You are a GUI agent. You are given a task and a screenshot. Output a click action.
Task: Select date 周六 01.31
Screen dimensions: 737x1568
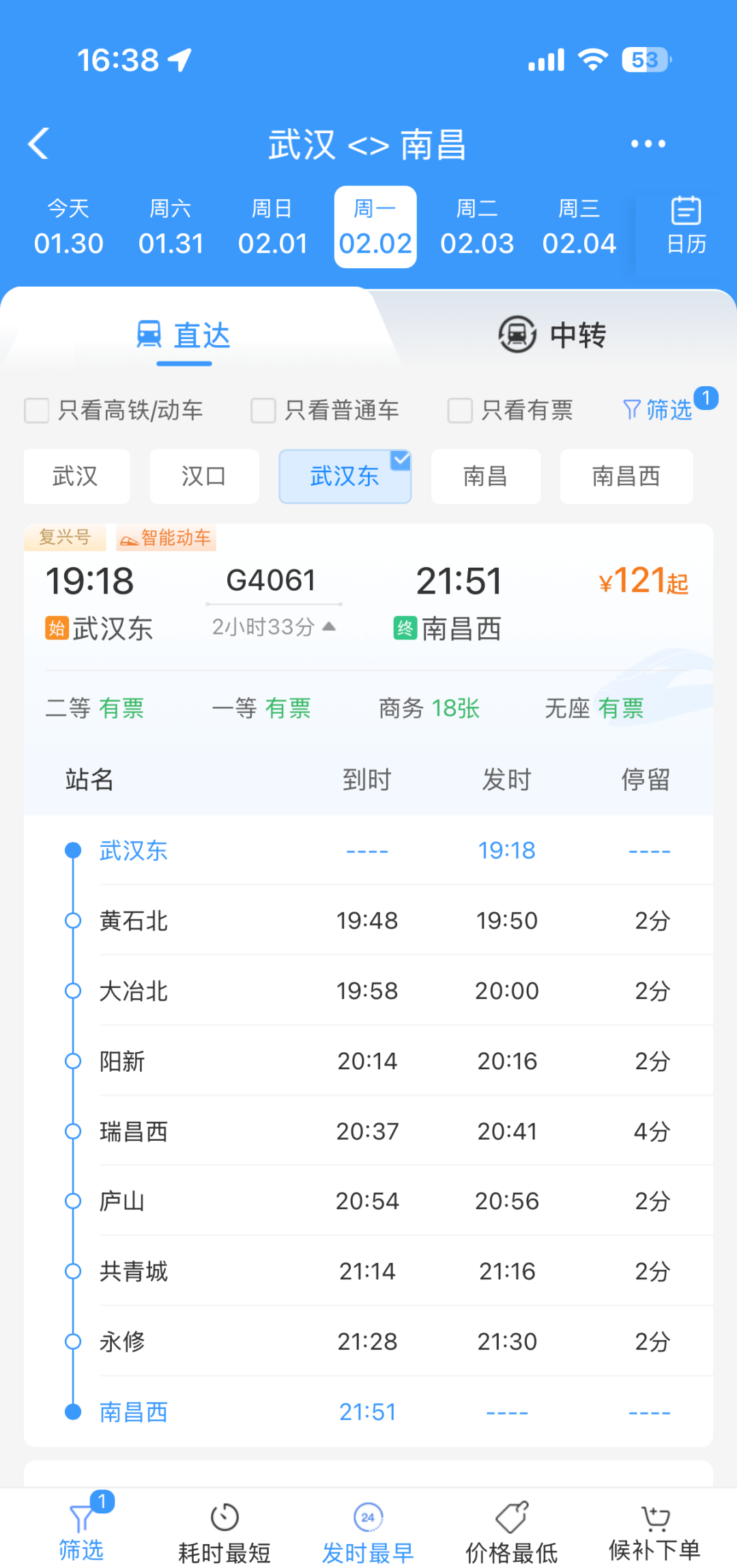[x=171, y=227]
